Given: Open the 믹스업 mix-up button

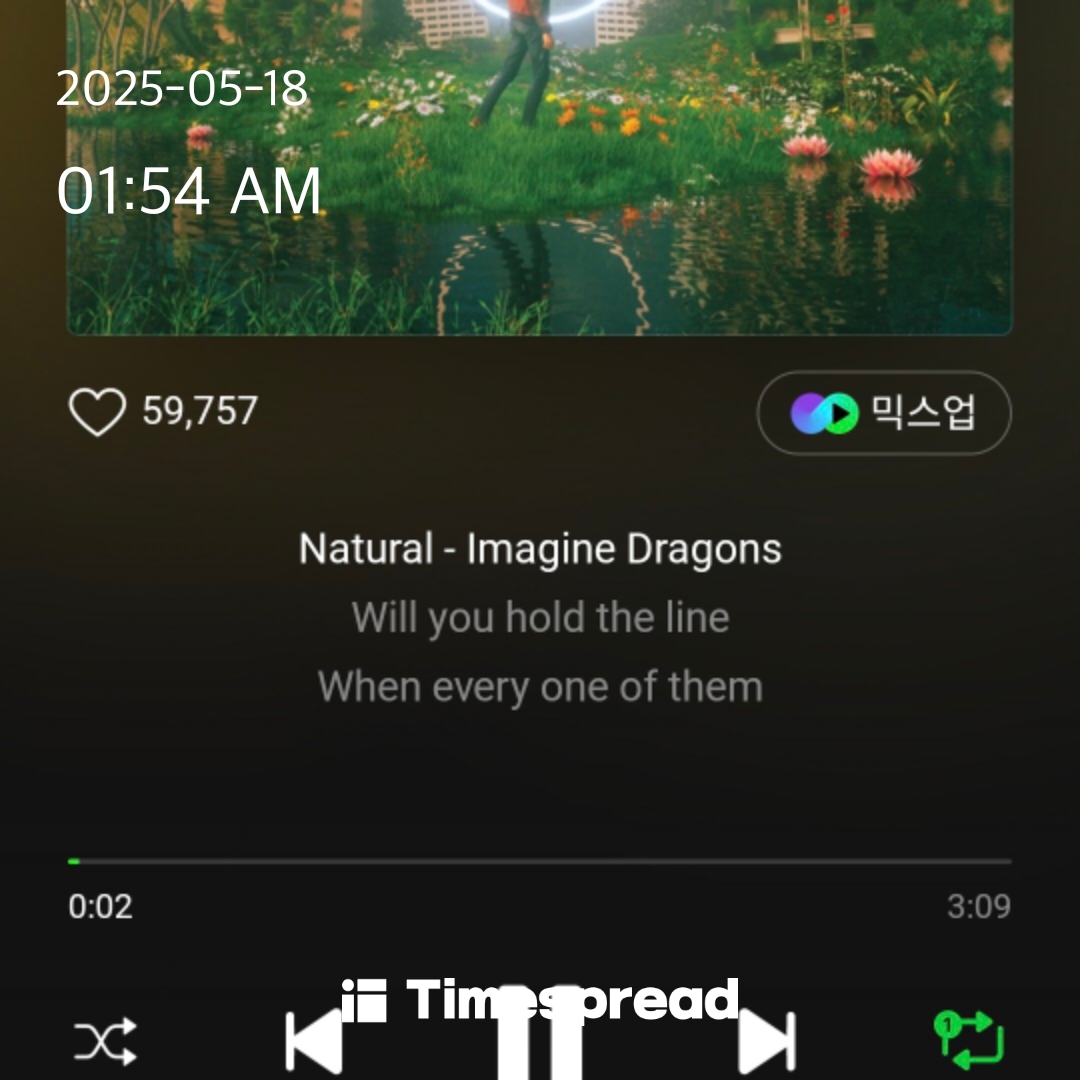Looking at the screenshot, I should [x=884, y=413].
